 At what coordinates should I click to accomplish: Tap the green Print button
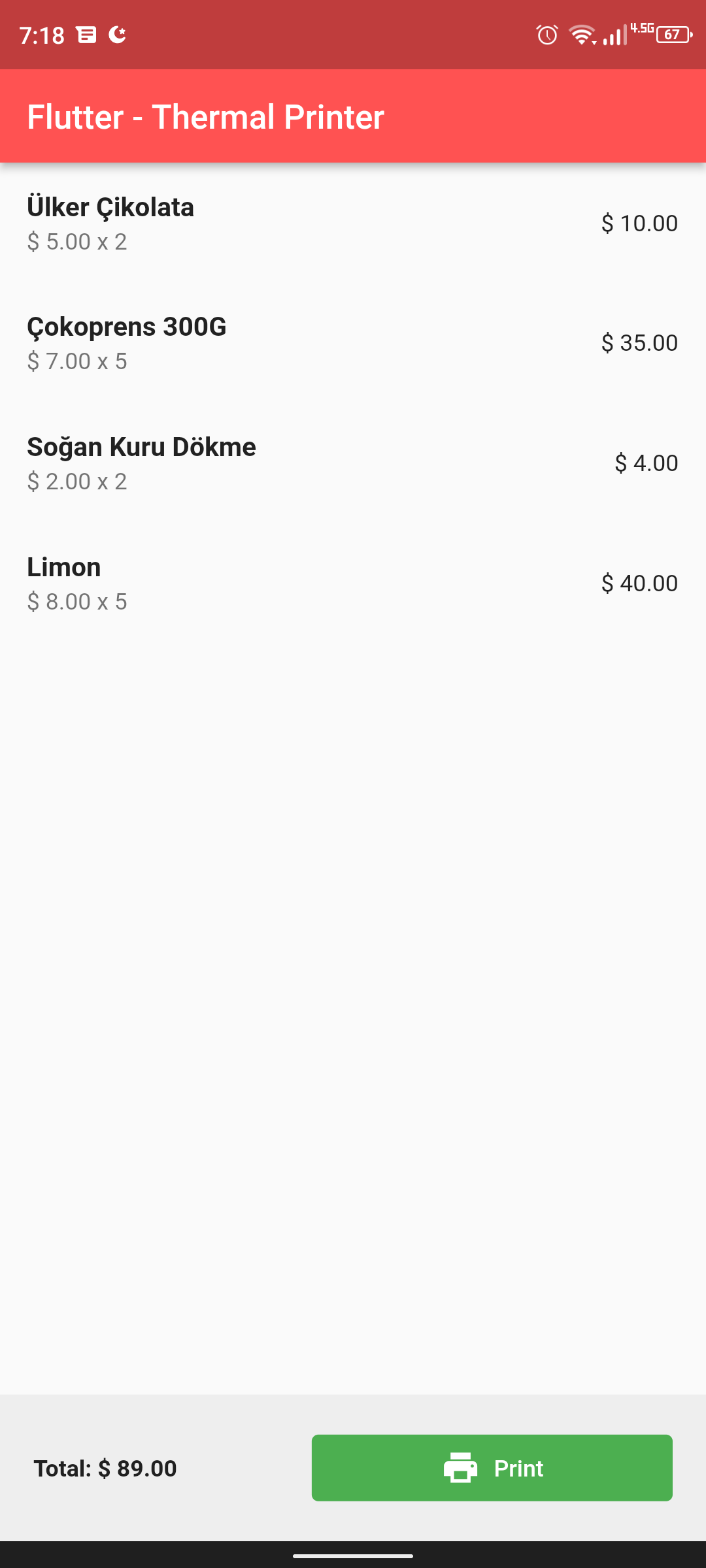[x=492, y=1467]
